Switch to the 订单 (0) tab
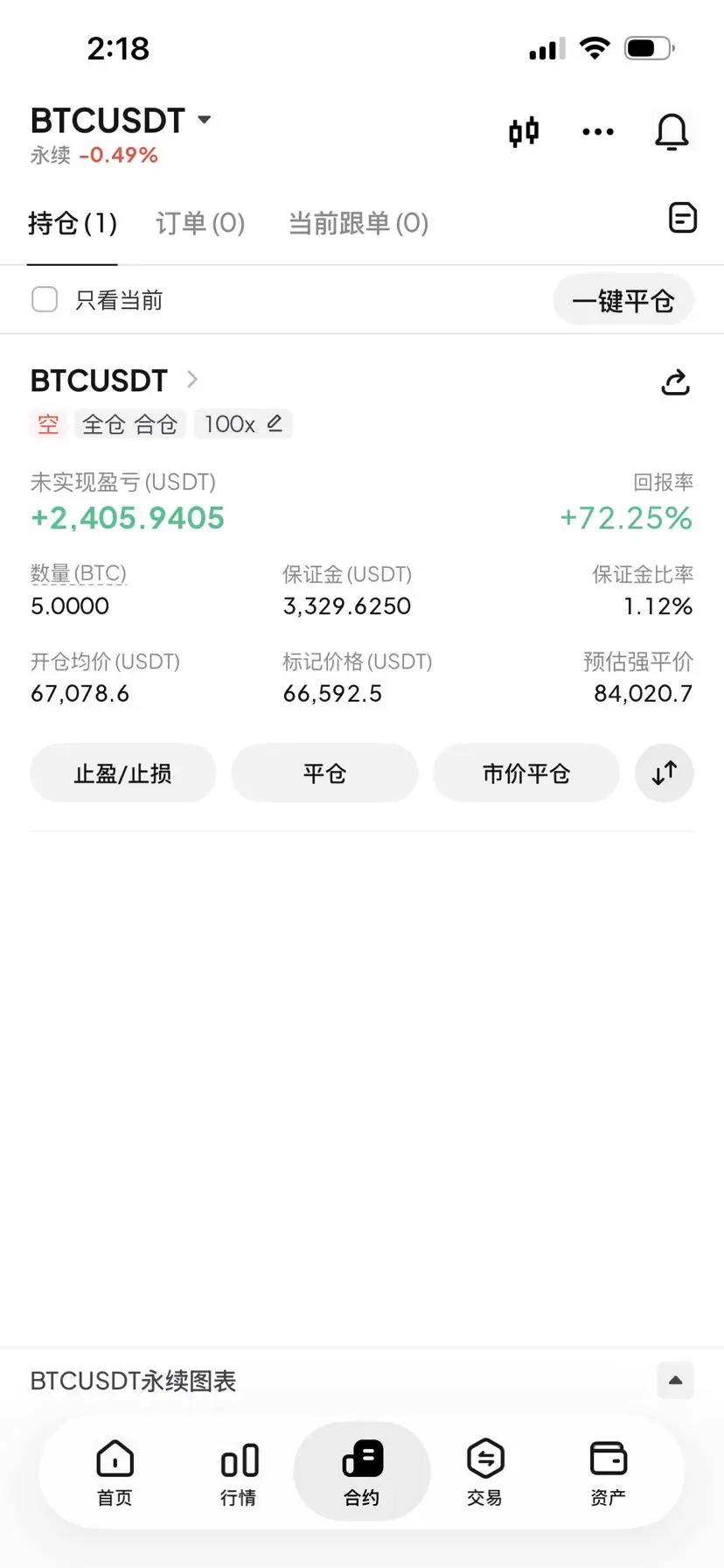Viewport: 724px width, 1568px height. pos(200,223)
